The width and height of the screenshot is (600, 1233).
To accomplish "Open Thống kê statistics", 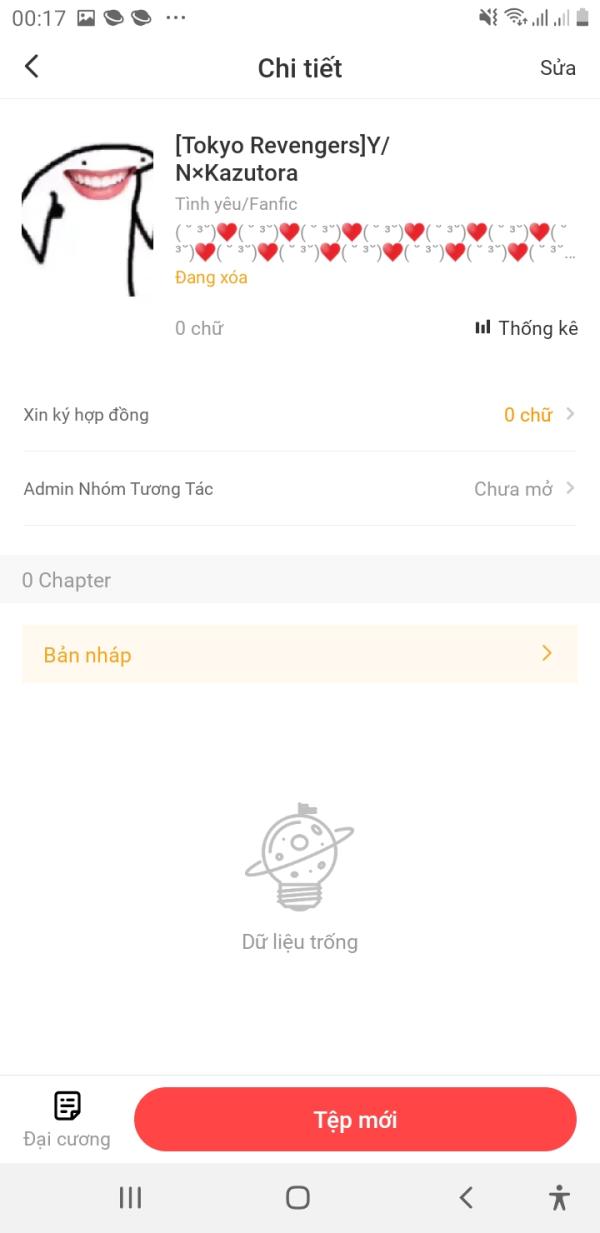I will click(526, 328).
